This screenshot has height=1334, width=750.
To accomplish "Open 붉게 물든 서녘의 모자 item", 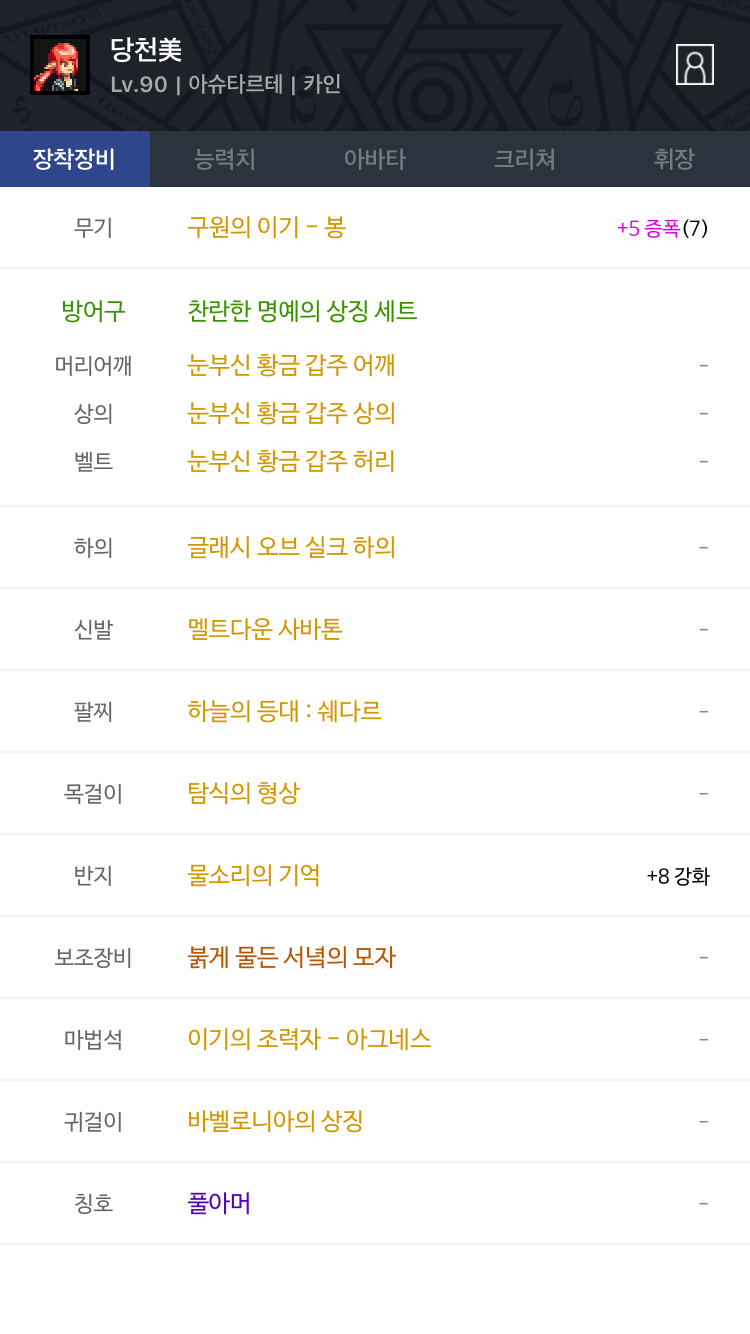I will pyautogui.click(x=292, y=957).
